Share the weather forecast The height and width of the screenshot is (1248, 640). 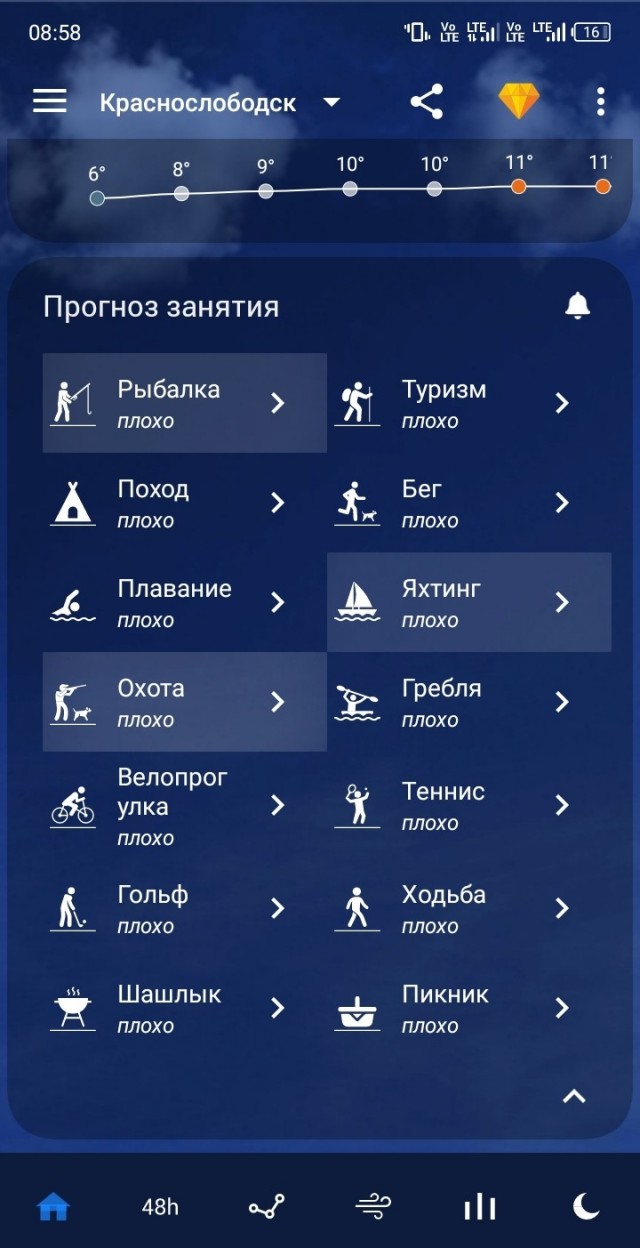coord(426,102)
